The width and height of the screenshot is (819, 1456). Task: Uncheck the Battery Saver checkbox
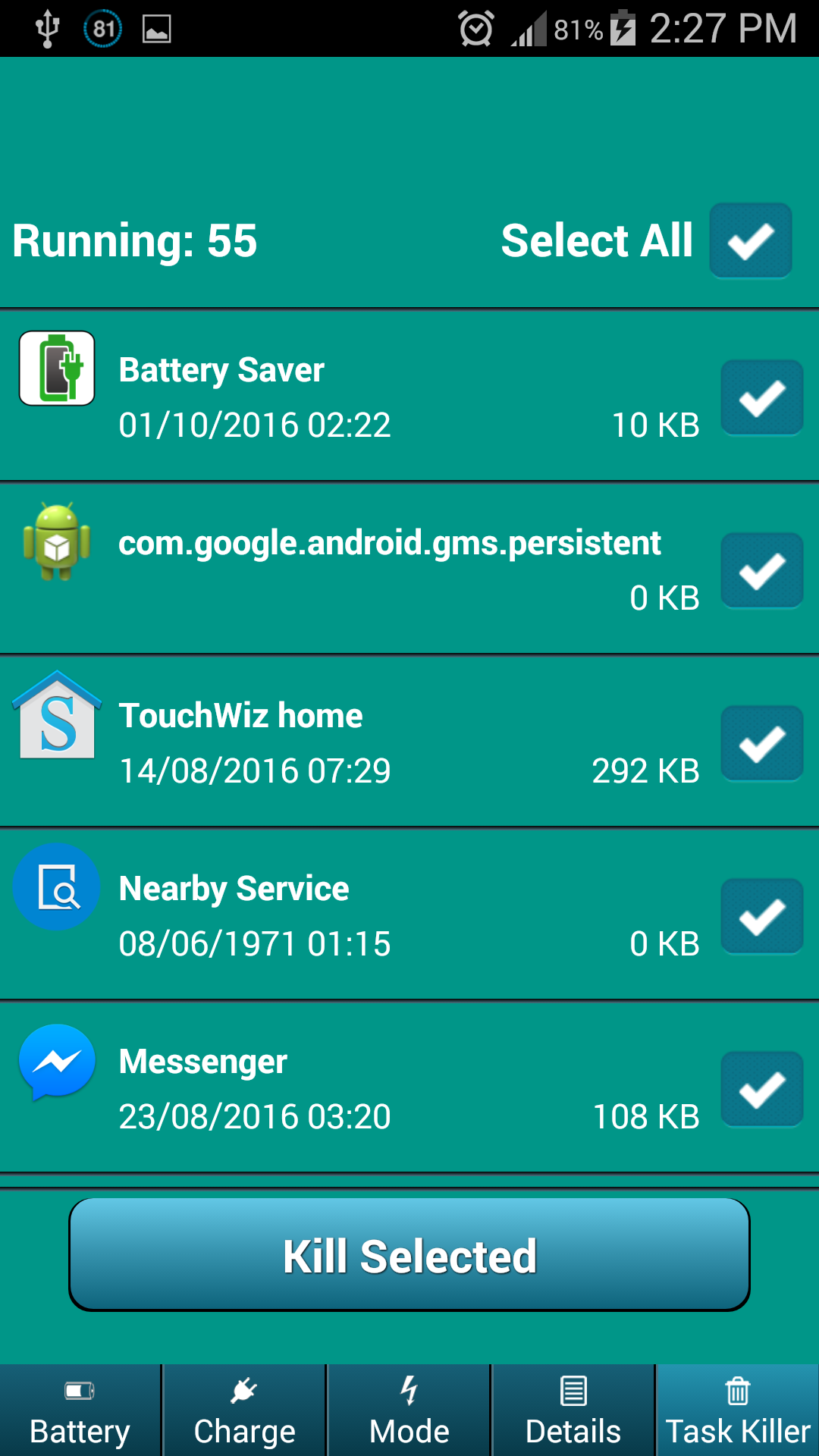(x=761, y=397)
